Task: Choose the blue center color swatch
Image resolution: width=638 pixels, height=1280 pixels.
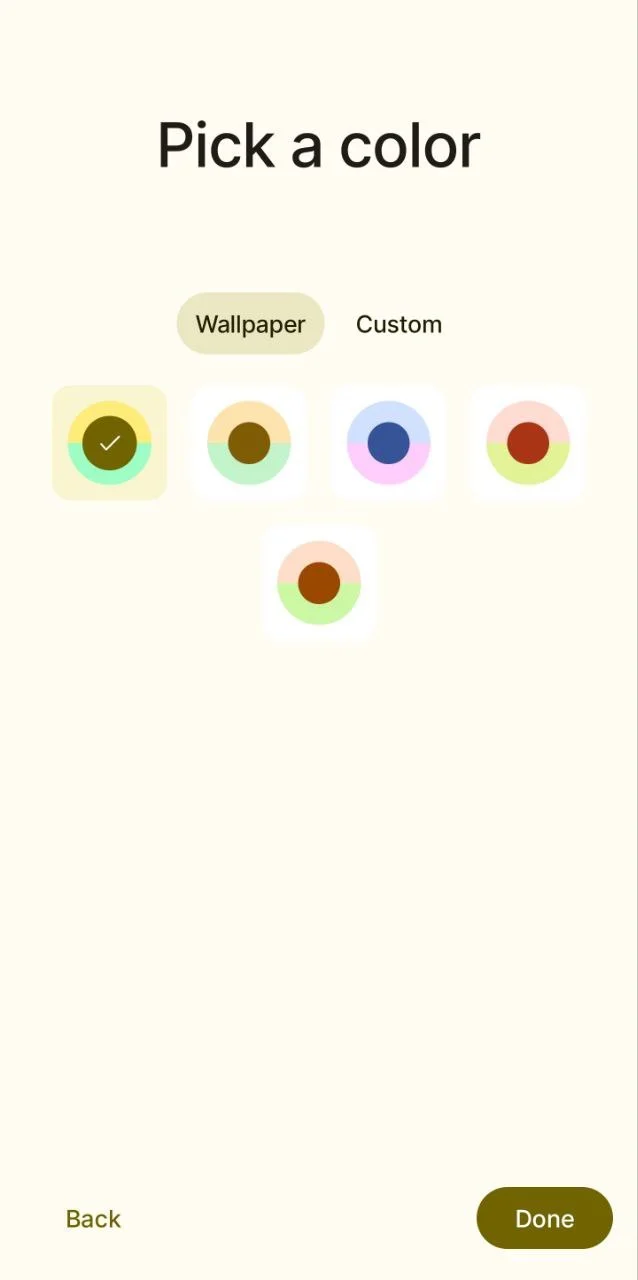Action: point(388,443)
